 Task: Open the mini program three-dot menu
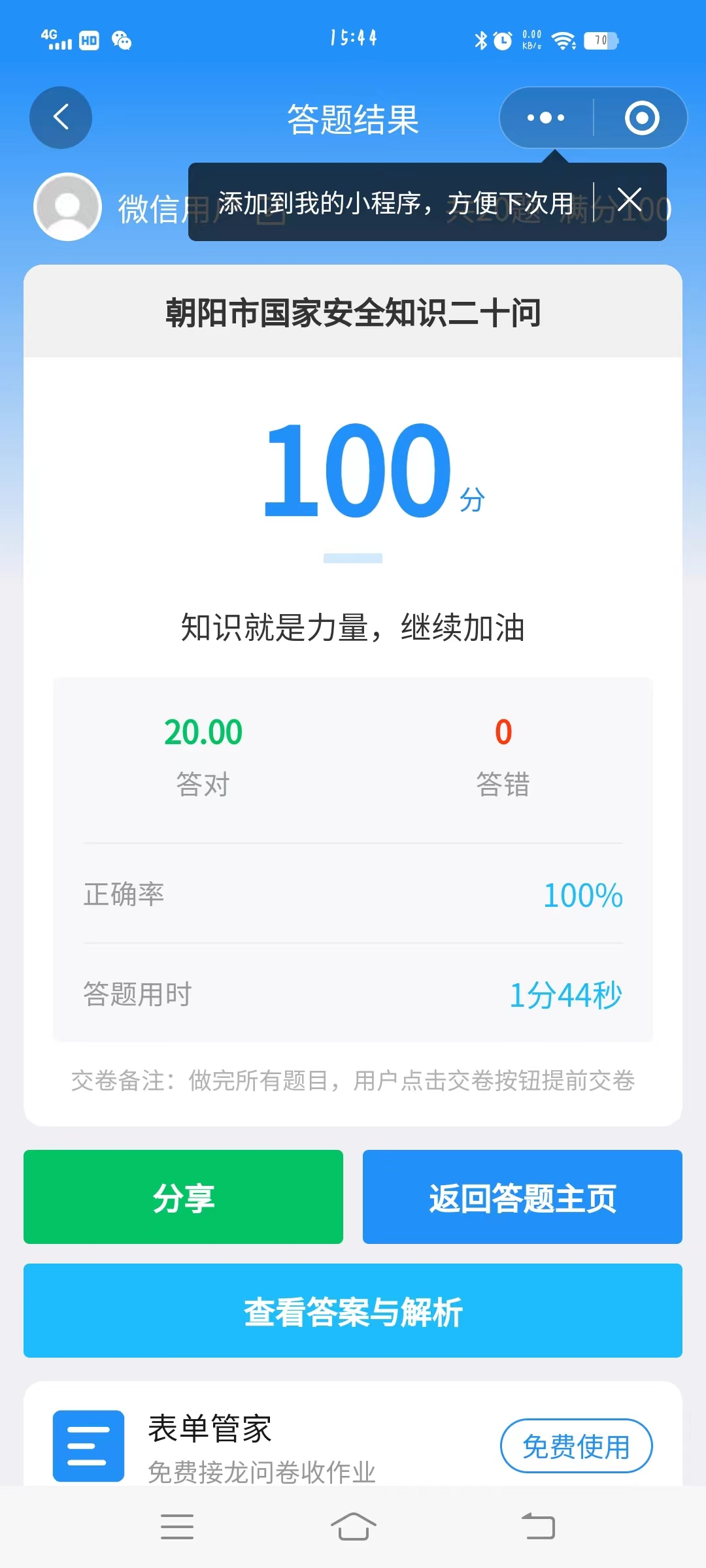coord(546,118)
